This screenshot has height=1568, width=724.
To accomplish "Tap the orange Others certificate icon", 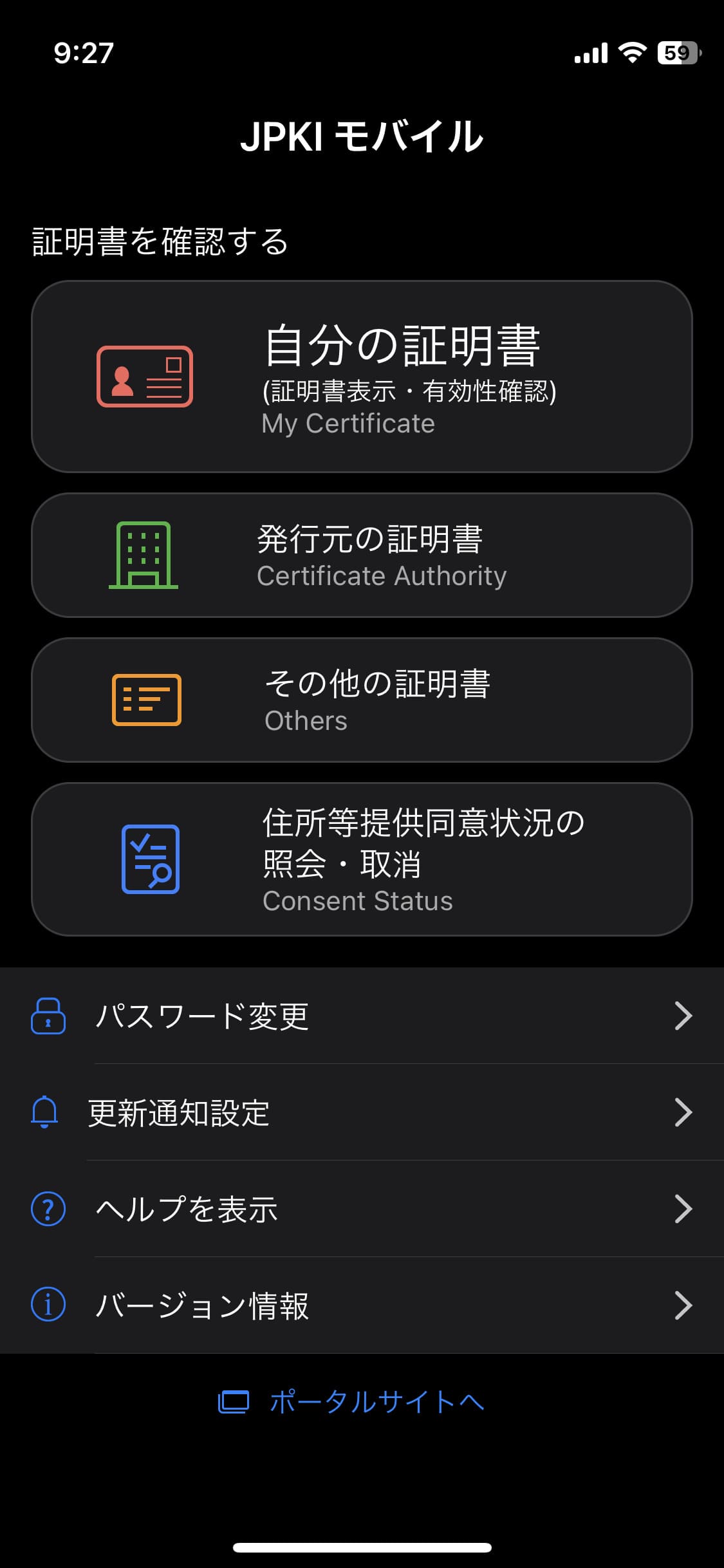I will coord(145,699).
